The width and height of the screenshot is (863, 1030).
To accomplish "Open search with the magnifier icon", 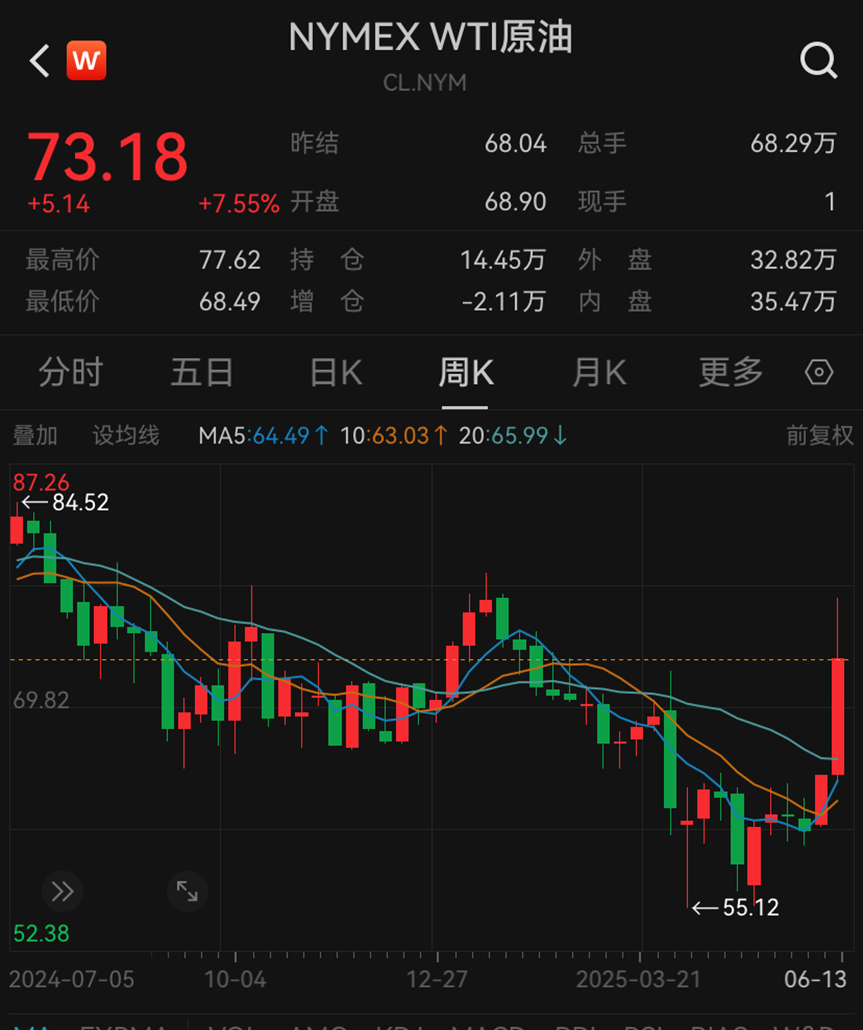I will coord(818,62).
